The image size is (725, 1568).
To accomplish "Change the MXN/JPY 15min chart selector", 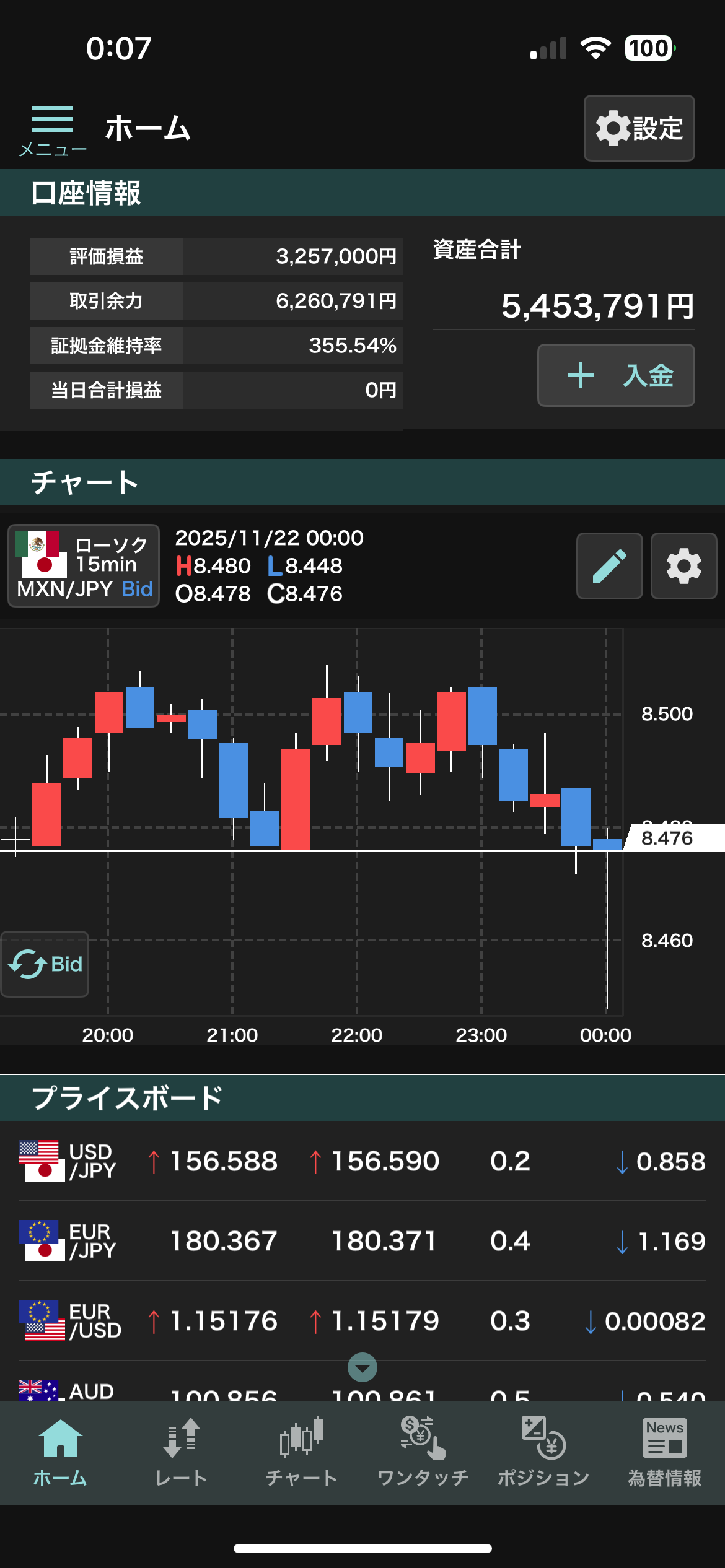I will [84, 565].
